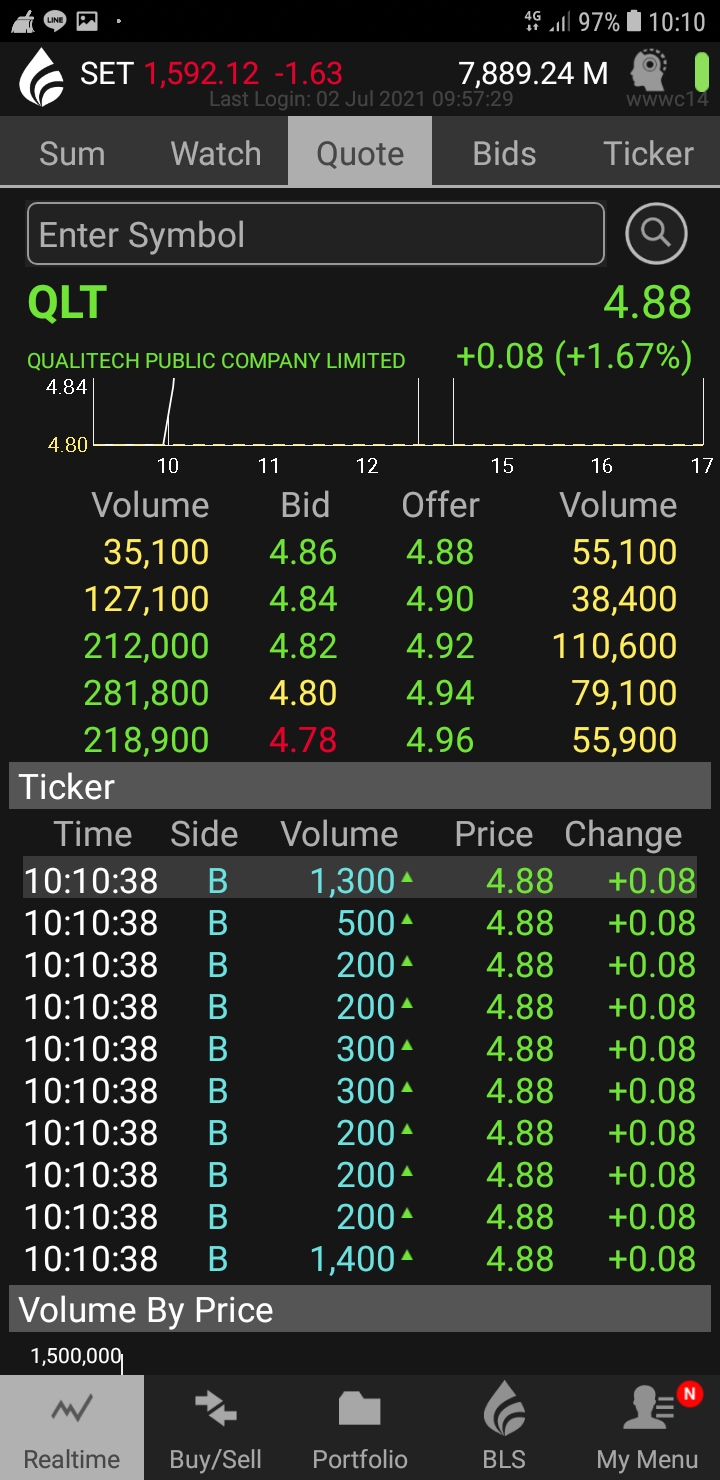The height and width of the screenshot is (1480, 720).
Task: Tap the Bualuang flame logo in the header
Action: pyautogui.click(x=41, y=77)
